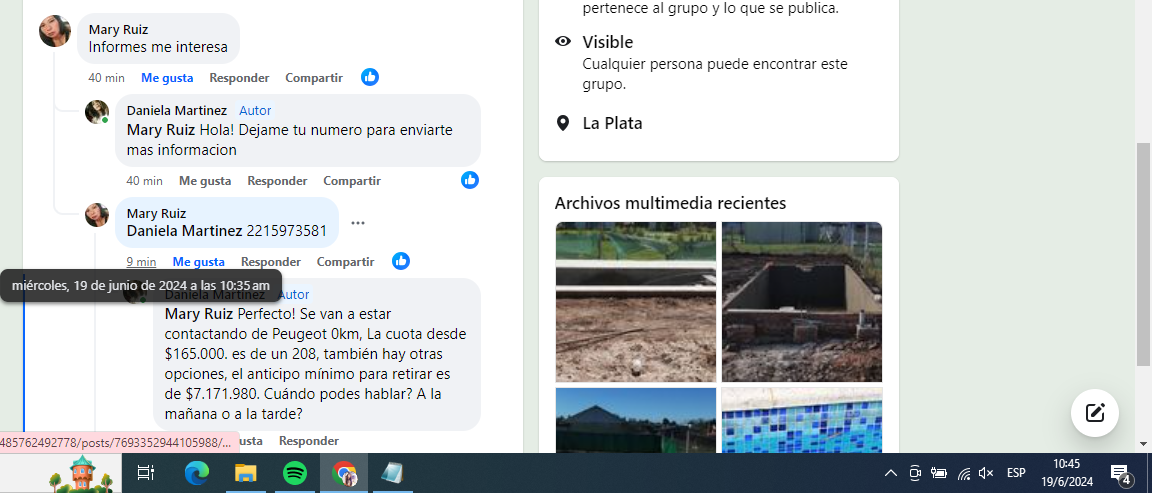
Task: Tap Compartir under Daniela's 'Hola!' reply
Action: [x=351, y=181]
